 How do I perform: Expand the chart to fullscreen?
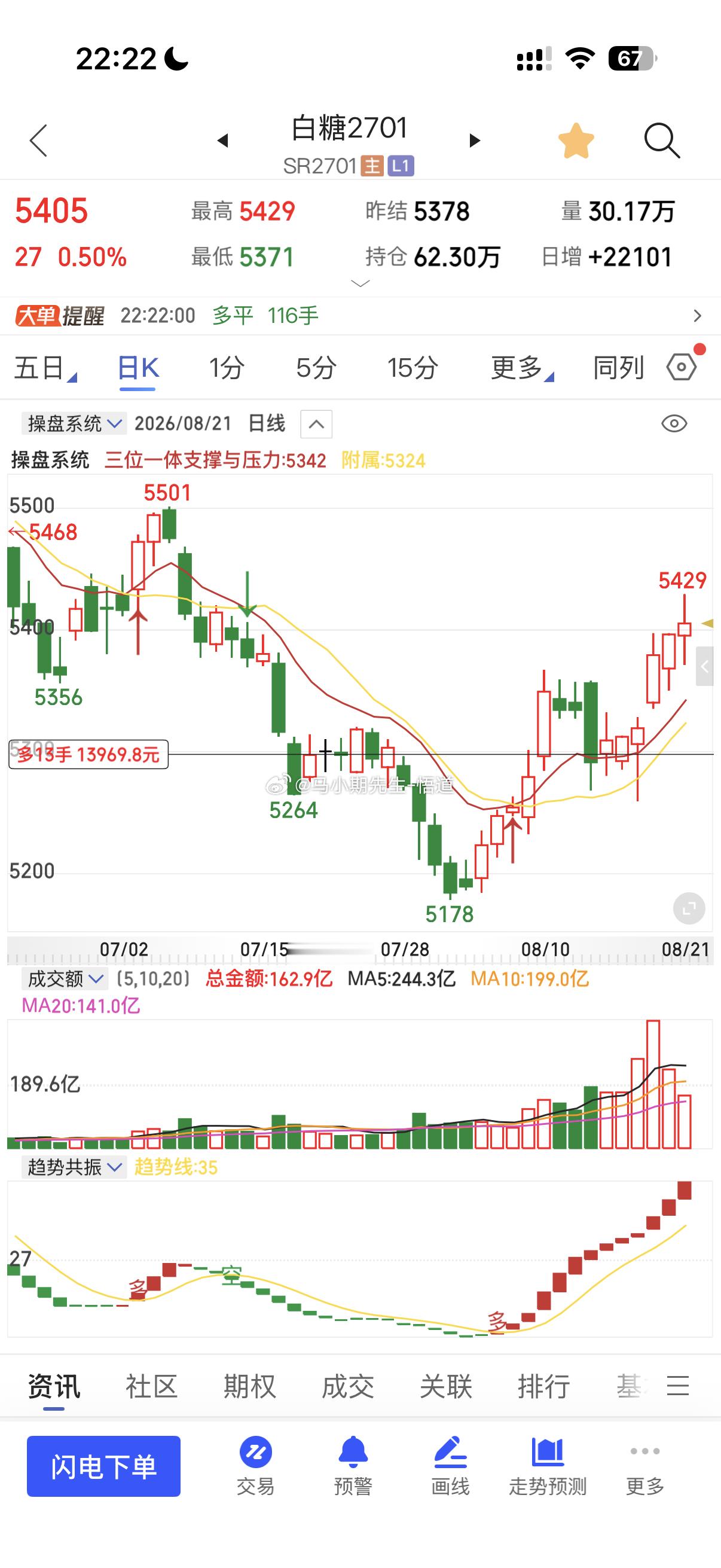689,909
